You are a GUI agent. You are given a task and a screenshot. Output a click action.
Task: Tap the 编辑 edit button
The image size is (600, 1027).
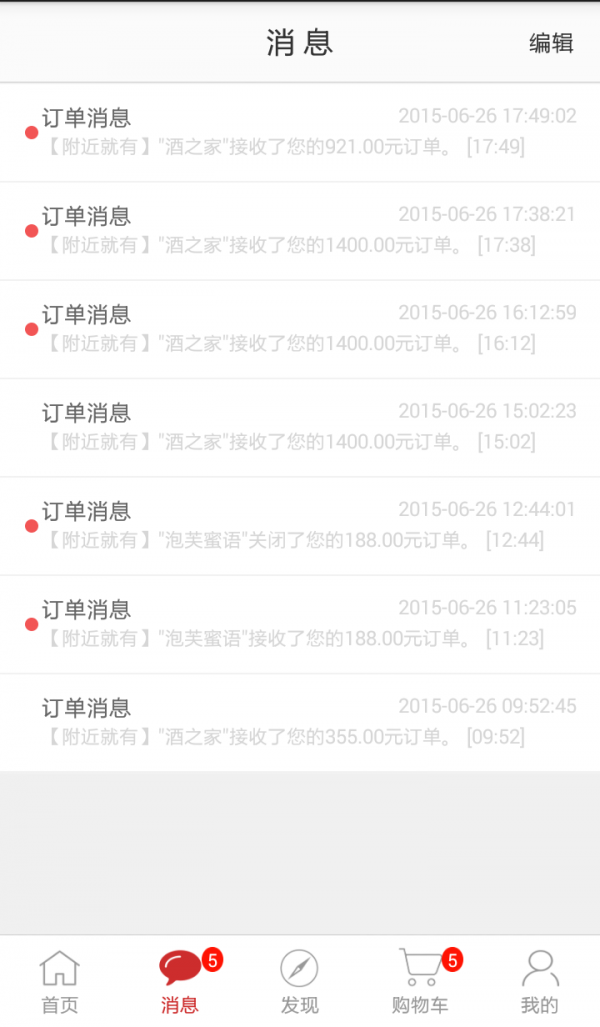(x=551, y=43)
